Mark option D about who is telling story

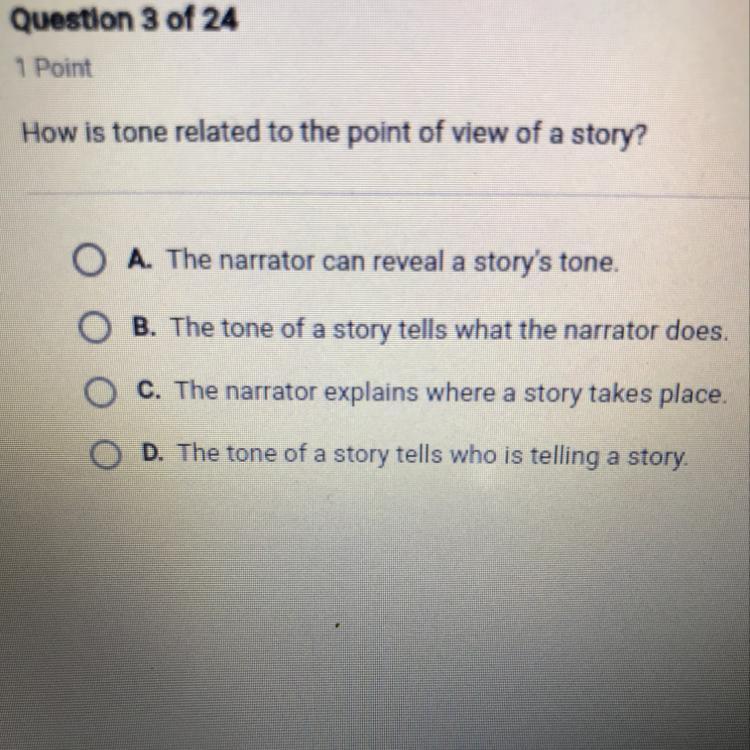click(106, 454)
